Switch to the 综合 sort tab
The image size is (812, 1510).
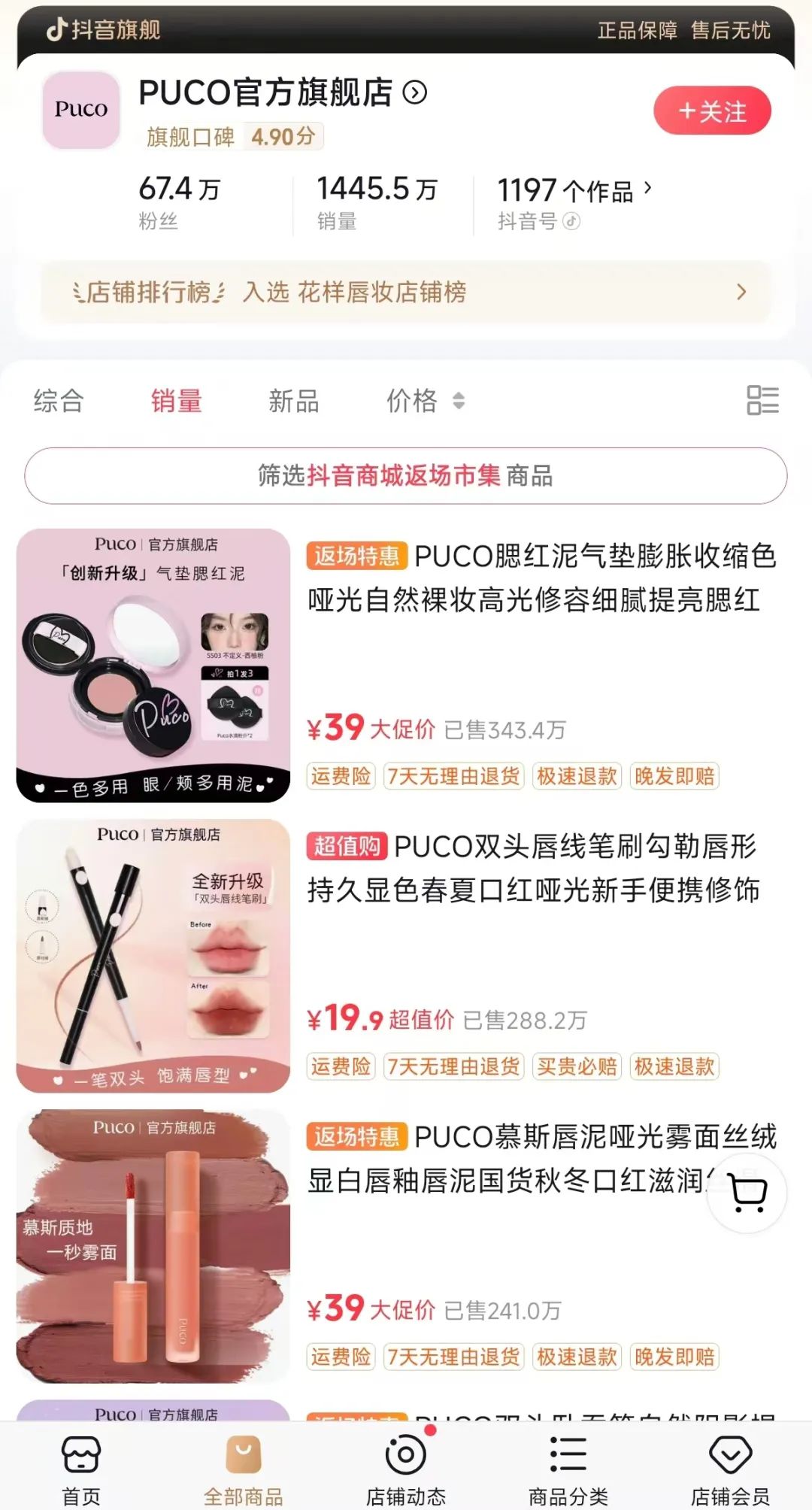(59, 401)
